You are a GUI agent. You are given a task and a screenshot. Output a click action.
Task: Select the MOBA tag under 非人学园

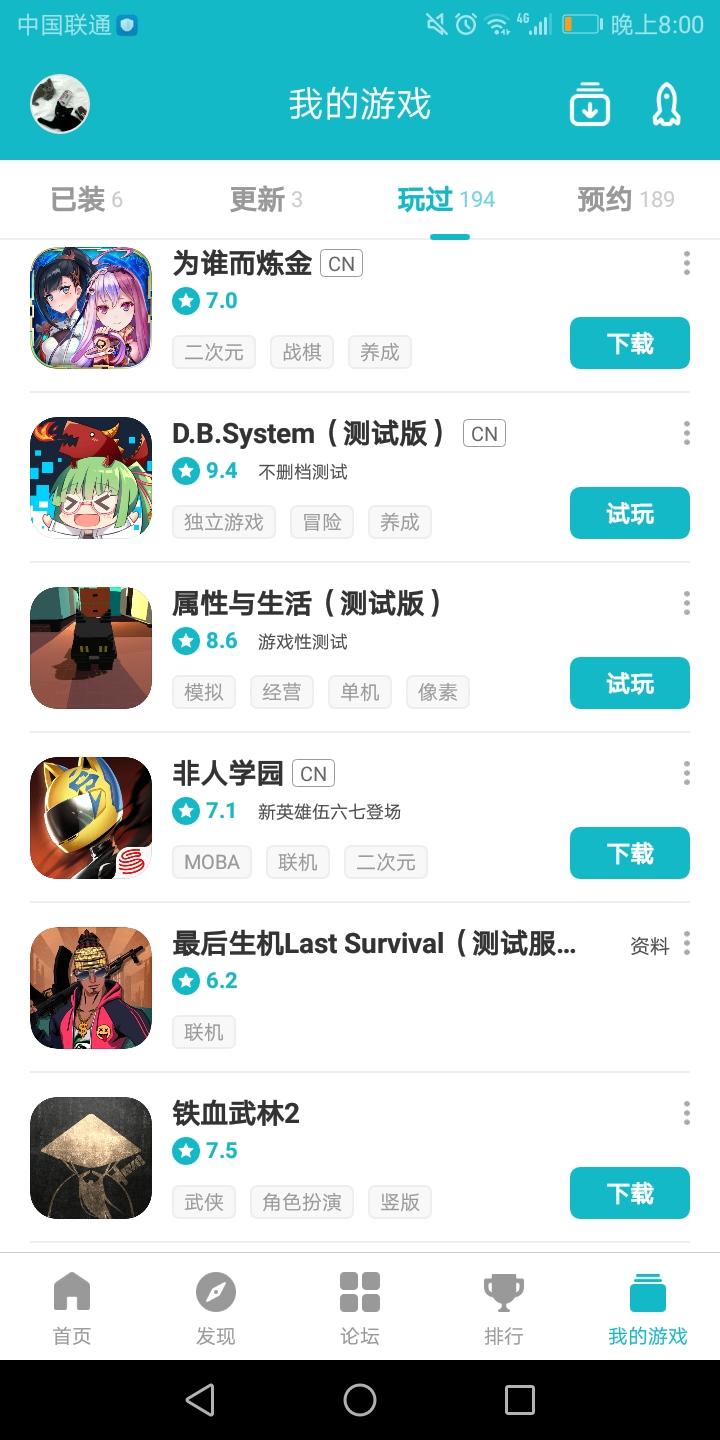coord(212,862)
